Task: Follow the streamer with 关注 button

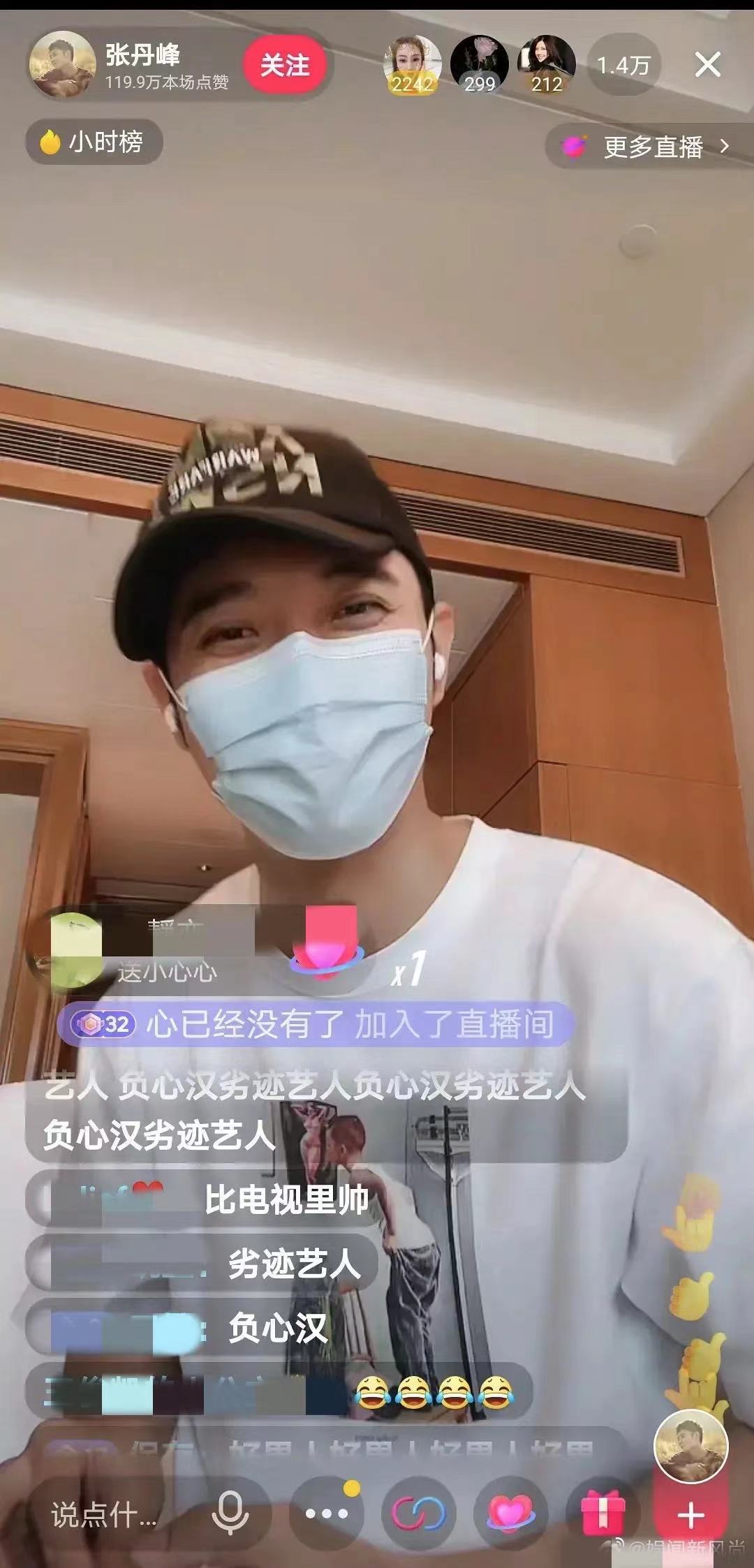Action: tap(285, 66)
